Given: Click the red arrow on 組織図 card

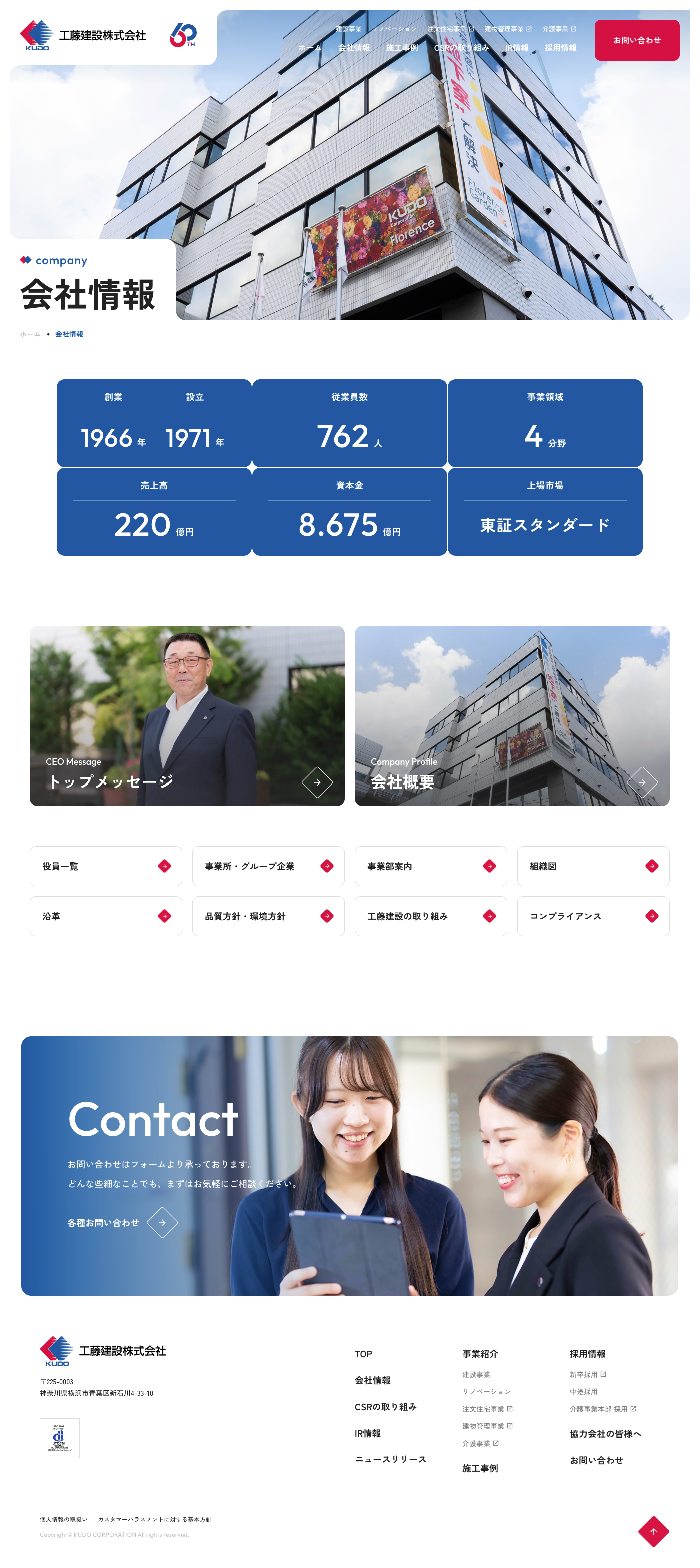Looking at the screenshot, I should [652, 866].
